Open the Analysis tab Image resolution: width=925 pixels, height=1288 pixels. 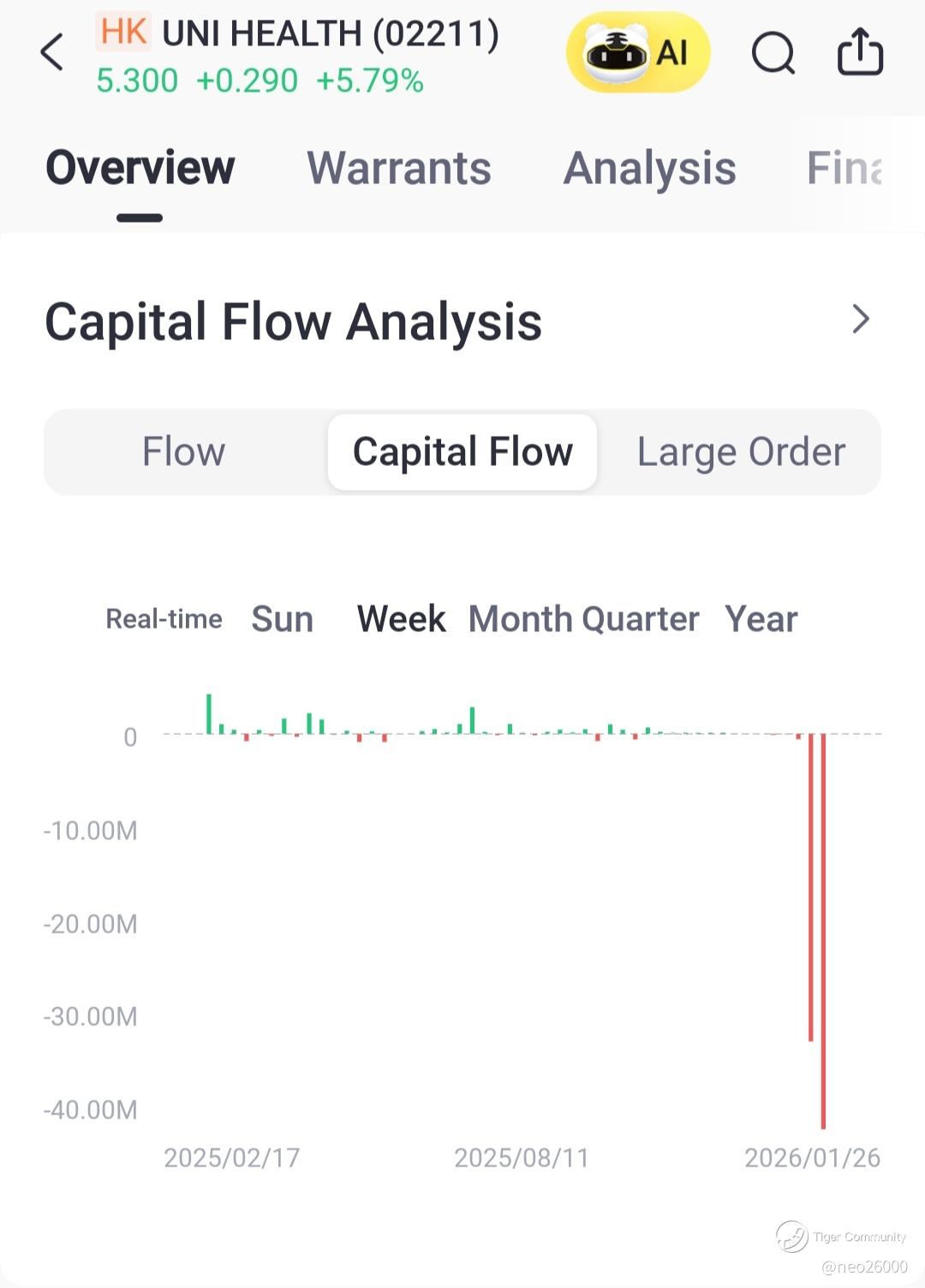point(649,168)
